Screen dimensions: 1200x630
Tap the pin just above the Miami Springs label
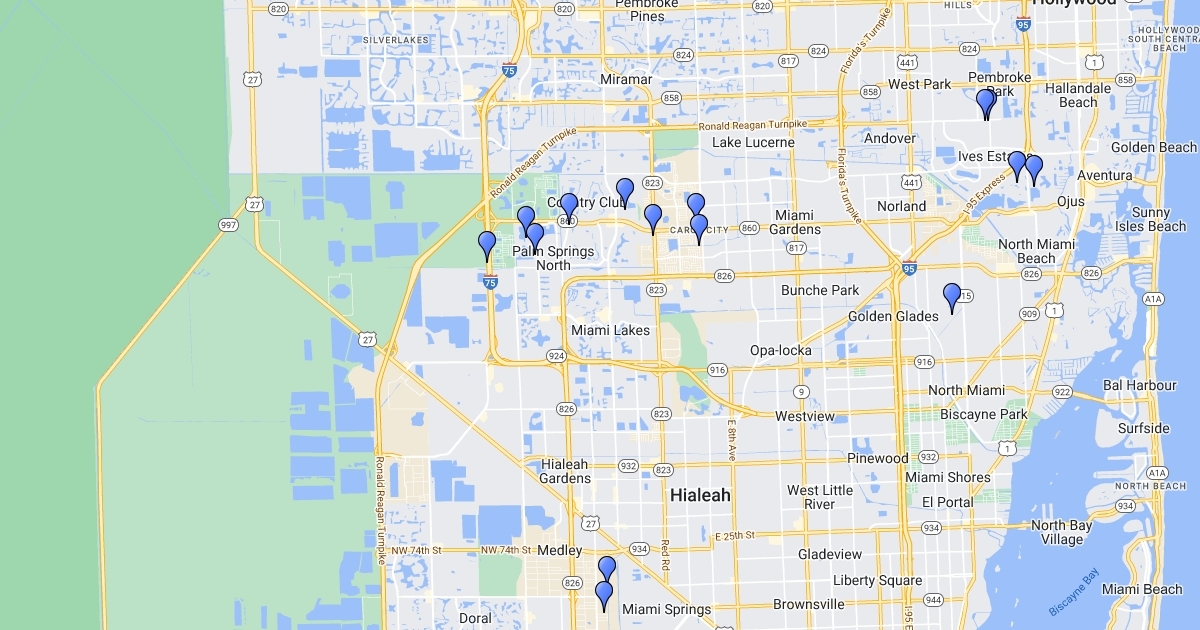click(604, 593)
